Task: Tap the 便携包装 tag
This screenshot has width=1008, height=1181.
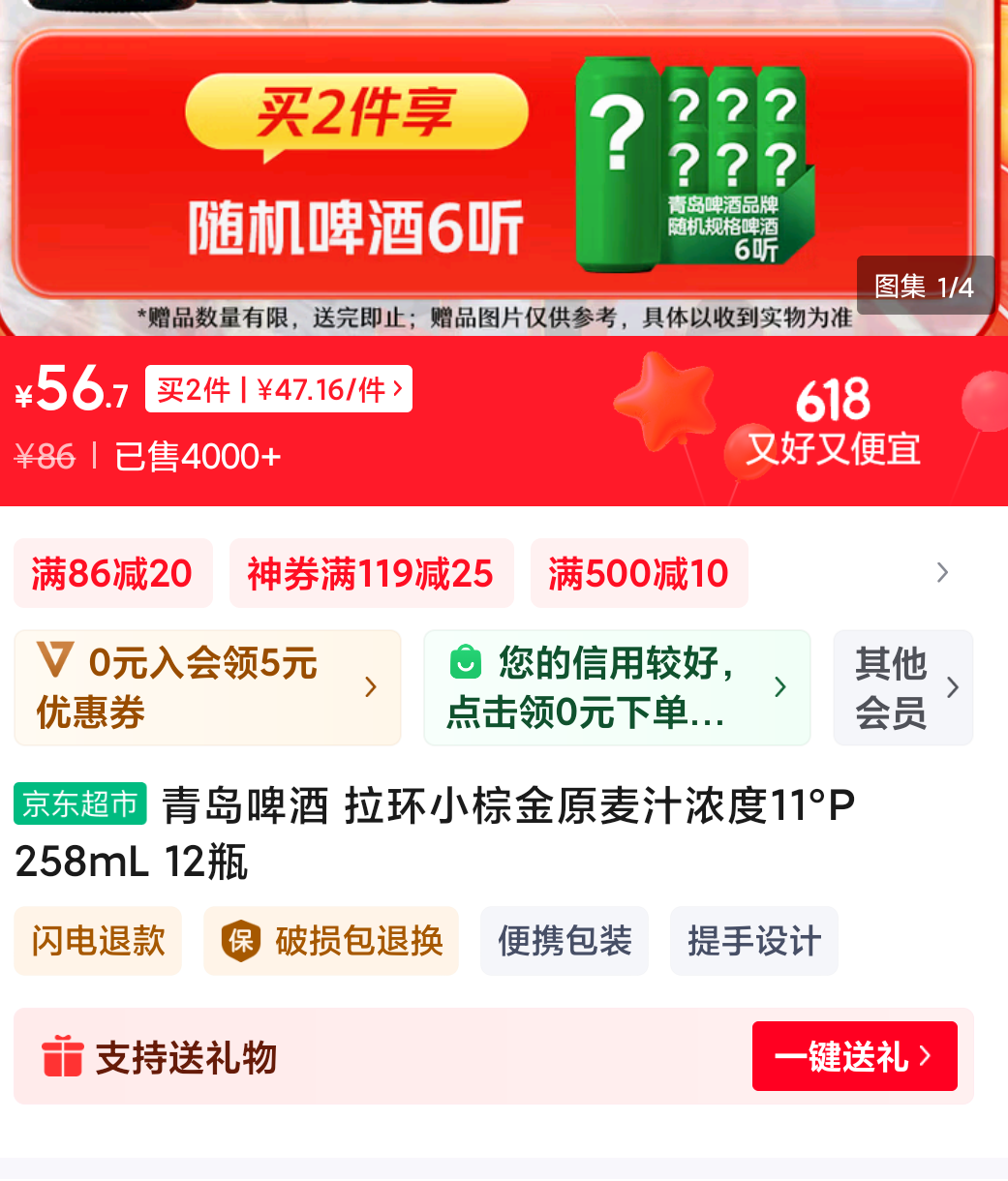Action: [565, 941]
